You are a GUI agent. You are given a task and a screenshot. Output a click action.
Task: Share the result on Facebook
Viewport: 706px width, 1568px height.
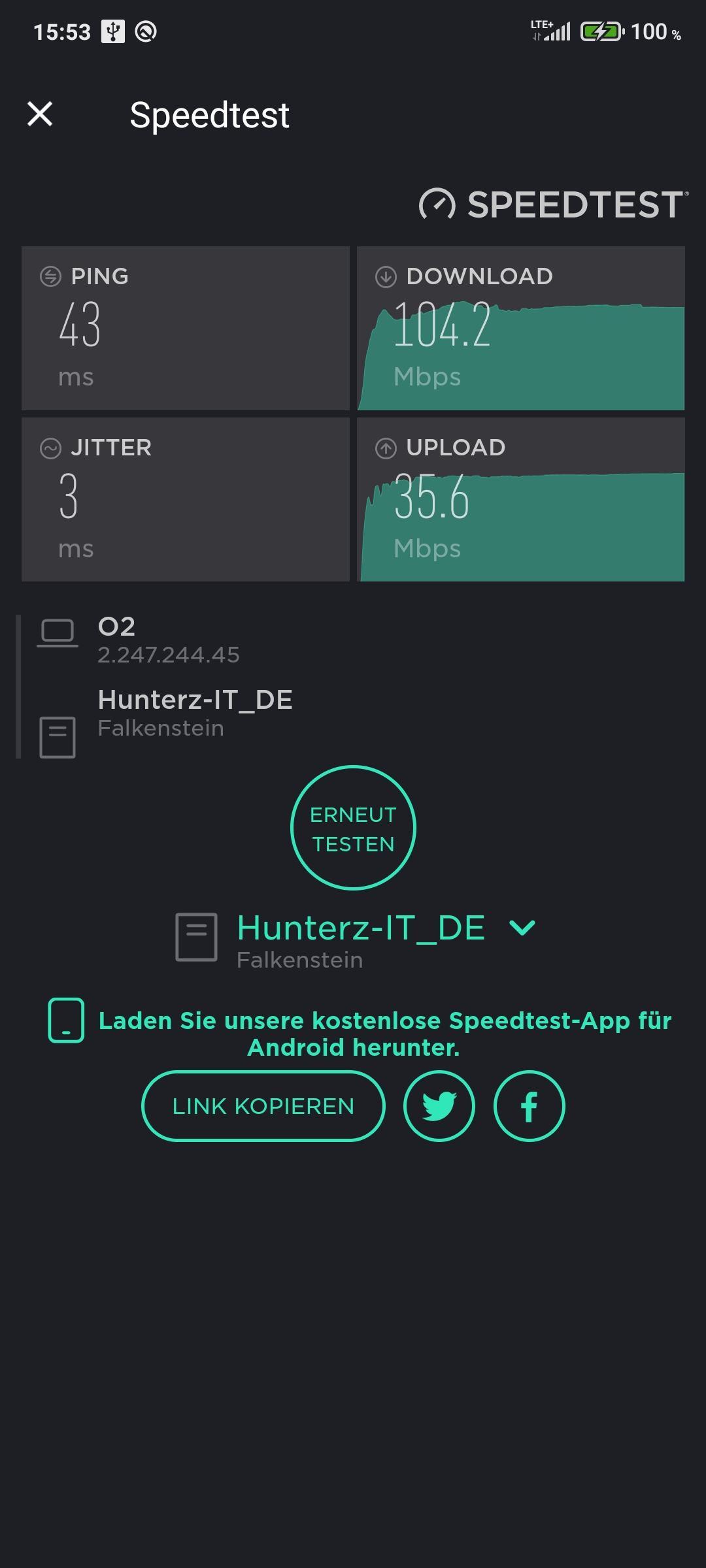tap(529, 1106)
